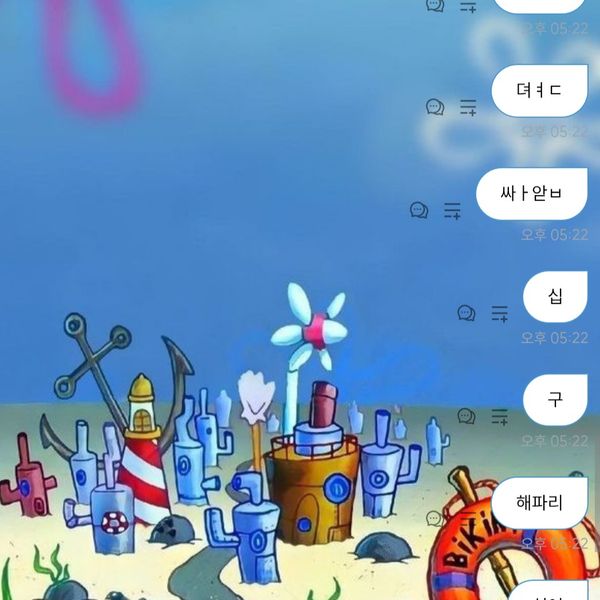Tap the list-add icon beside '구'
This screenshot has width=600, height=600.
pyautogui.click(x=499, y=415)
